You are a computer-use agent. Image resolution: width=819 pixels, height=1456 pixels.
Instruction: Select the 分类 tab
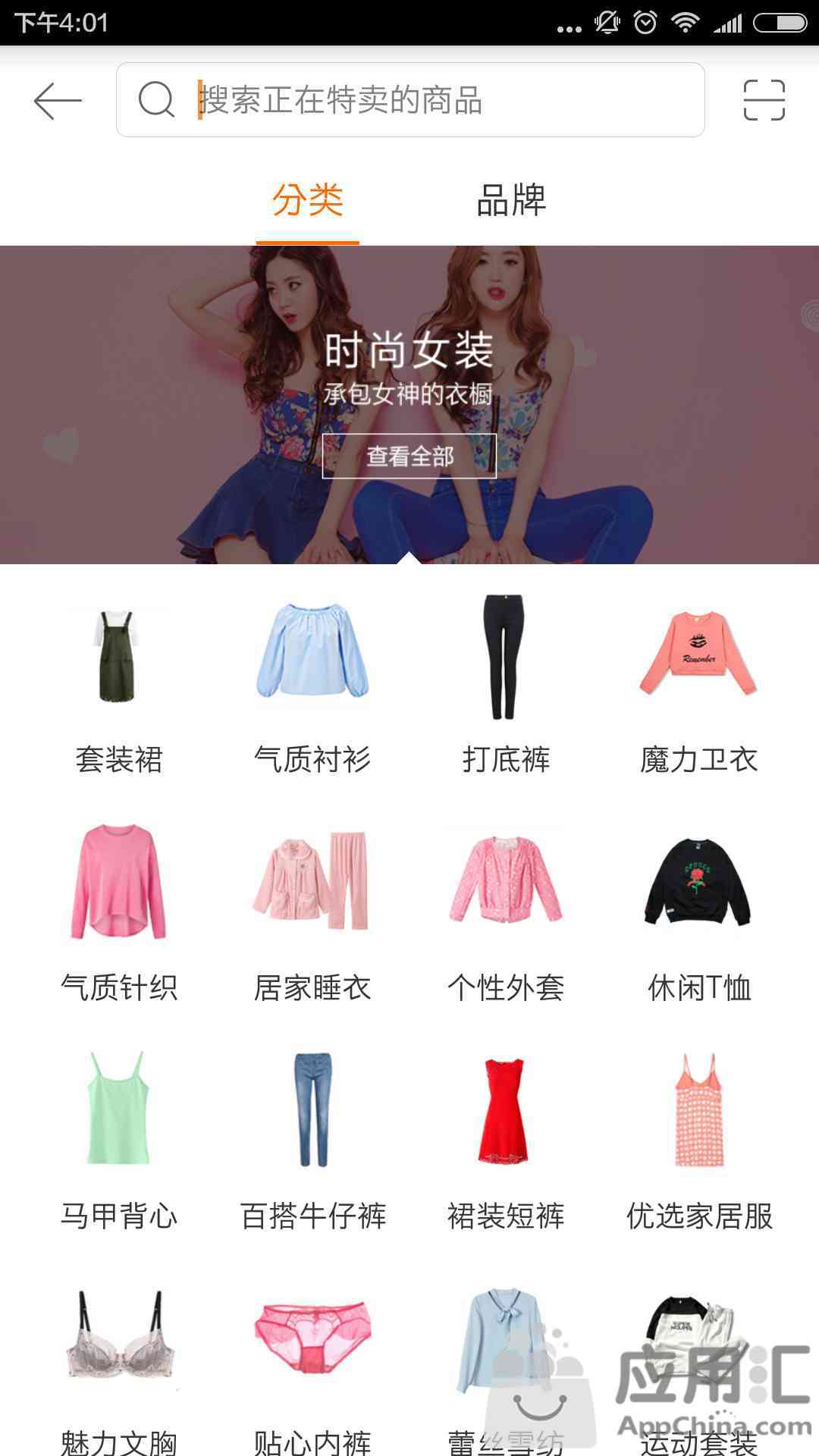tap(307, 201)
